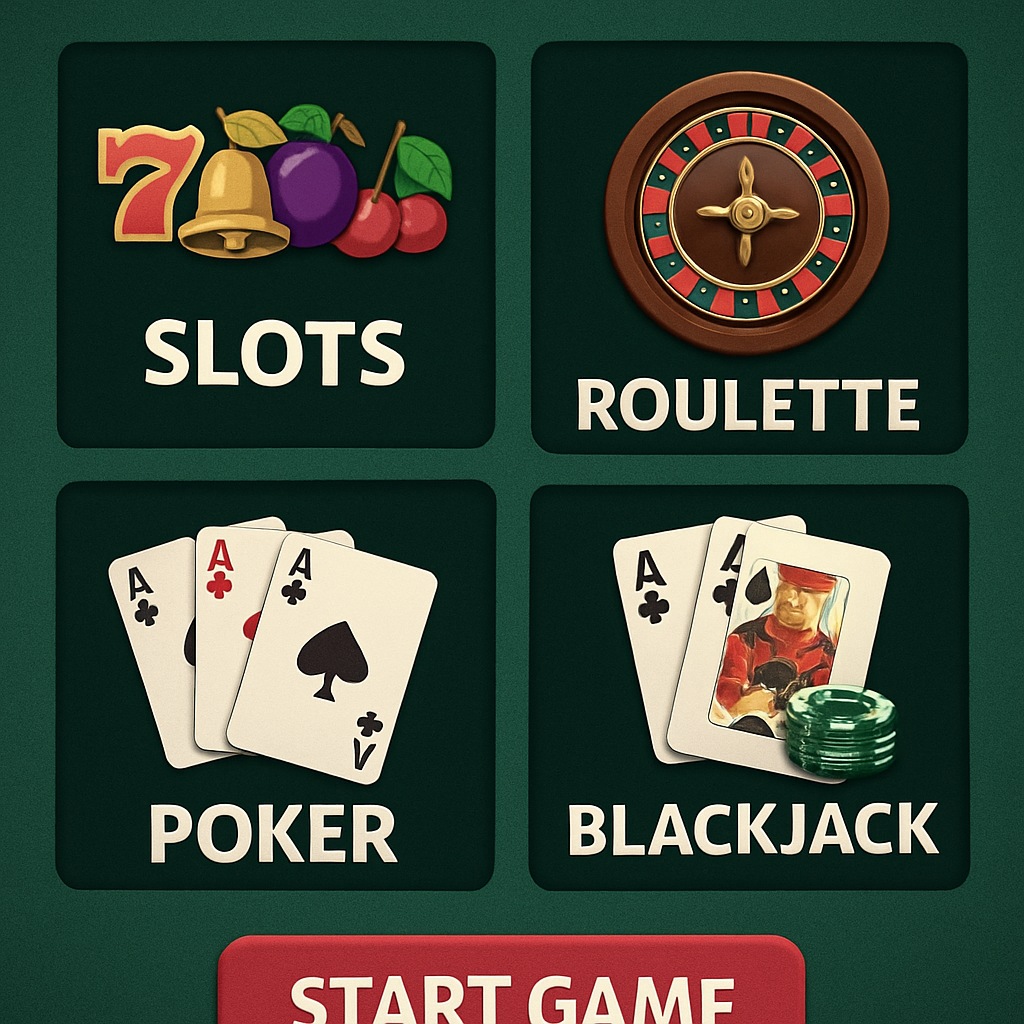The image size is (1024, 1024).
Task: Launch the Blackjack game card
Action: coord(749,687)
